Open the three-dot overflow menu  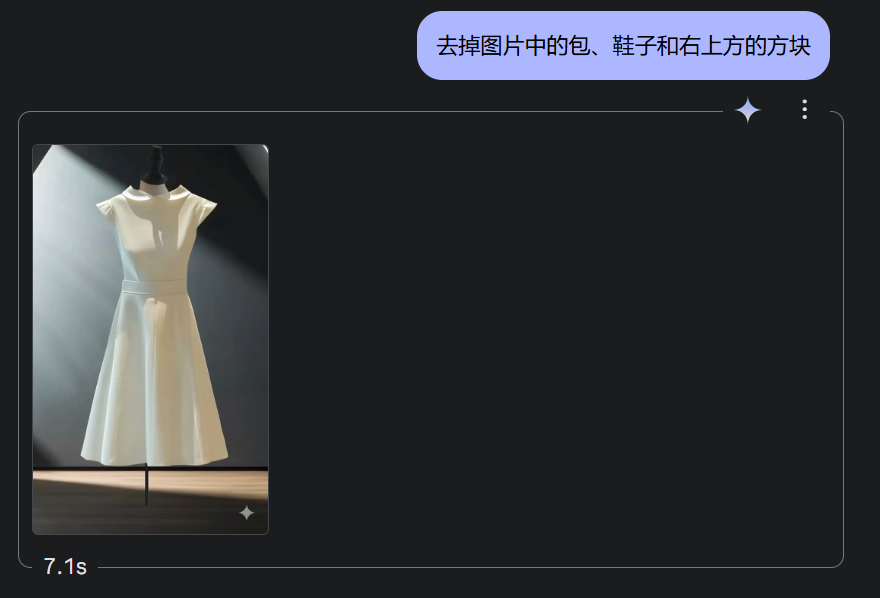click(804, 110)
